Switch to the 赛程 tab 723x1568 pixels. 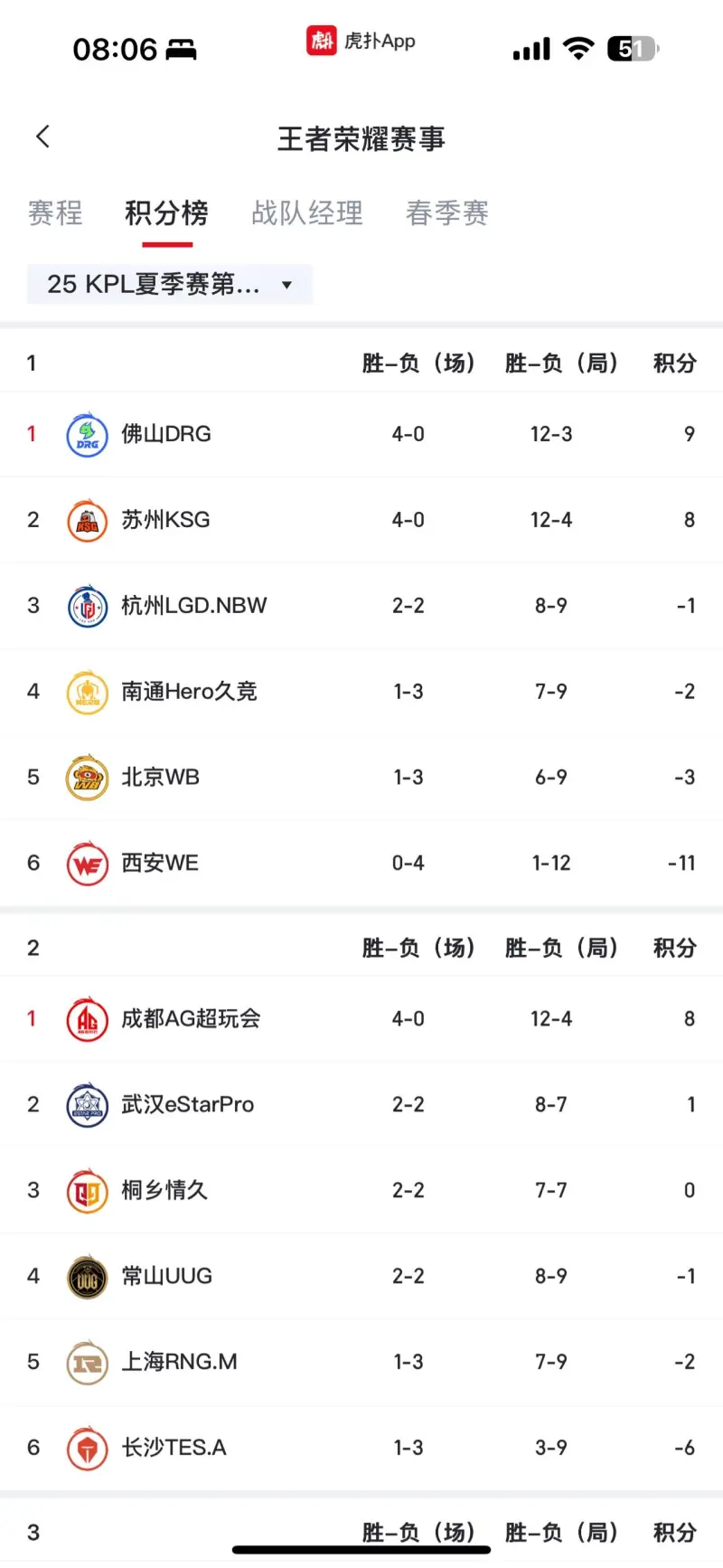[x=55, y=213]
